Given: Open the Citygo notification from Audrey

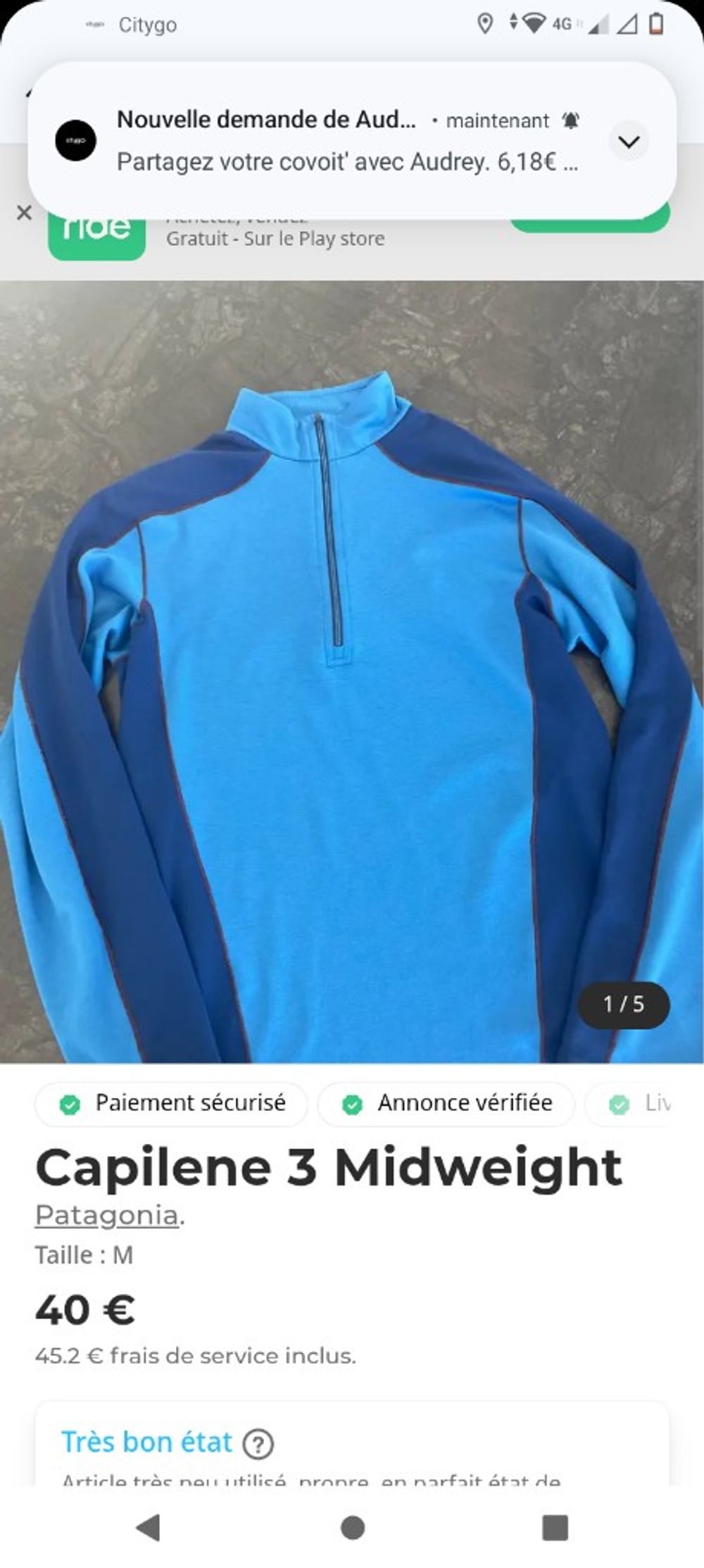Looking at the screenshot, I should [x=338, y=141].
